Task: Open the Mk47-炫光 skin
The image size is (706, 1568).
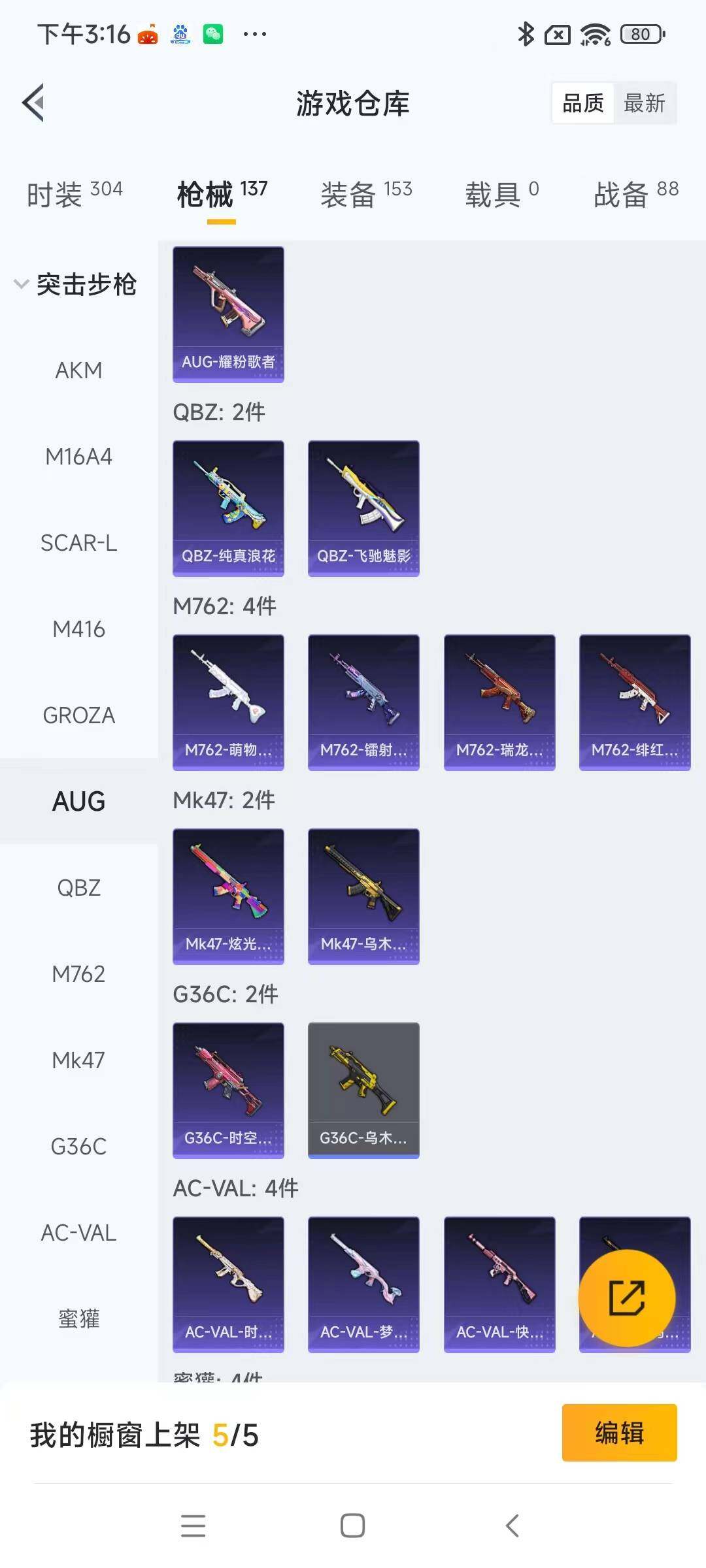Action: [x=228, y=896]
